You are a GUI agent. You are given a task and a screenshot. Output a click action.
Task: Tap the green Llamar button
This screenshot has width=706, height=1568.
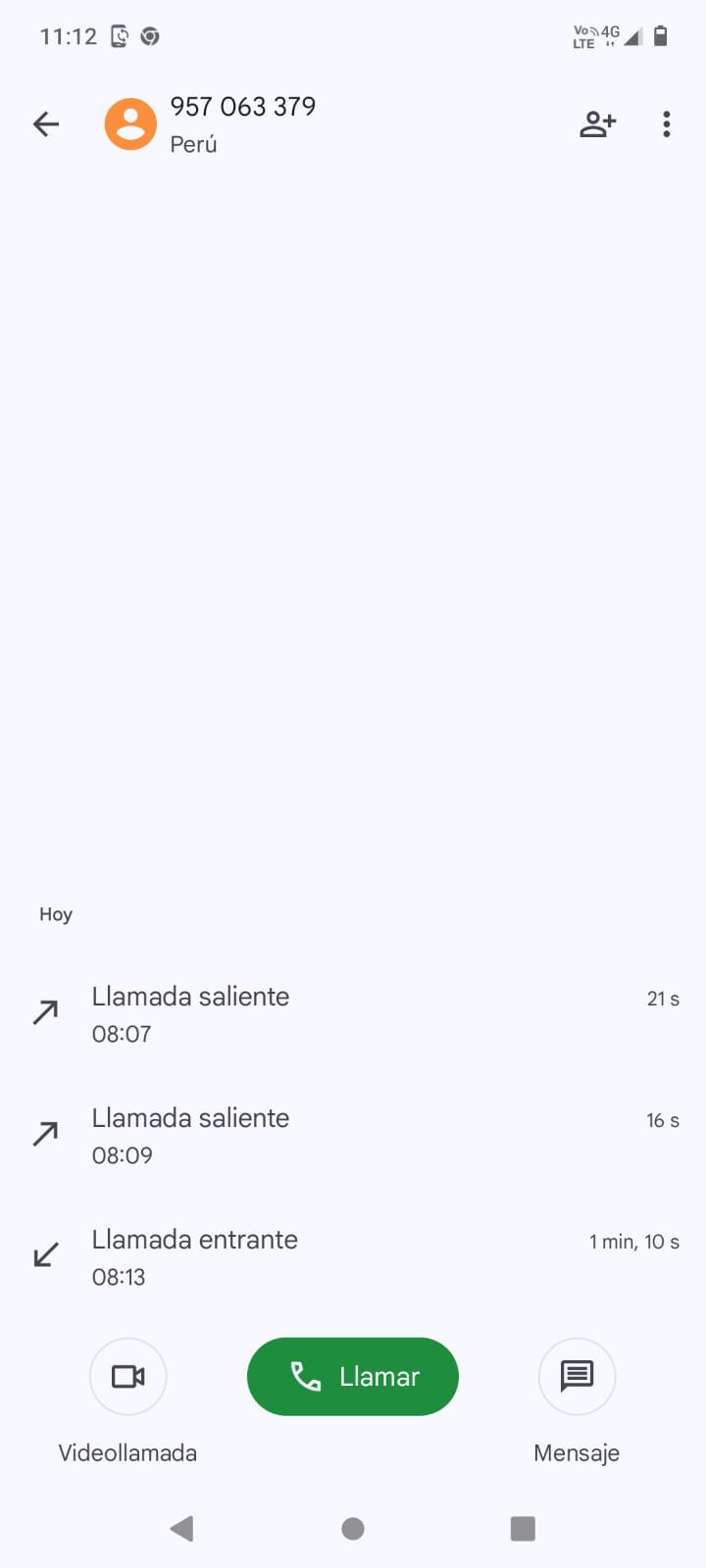click(353, 1377)
